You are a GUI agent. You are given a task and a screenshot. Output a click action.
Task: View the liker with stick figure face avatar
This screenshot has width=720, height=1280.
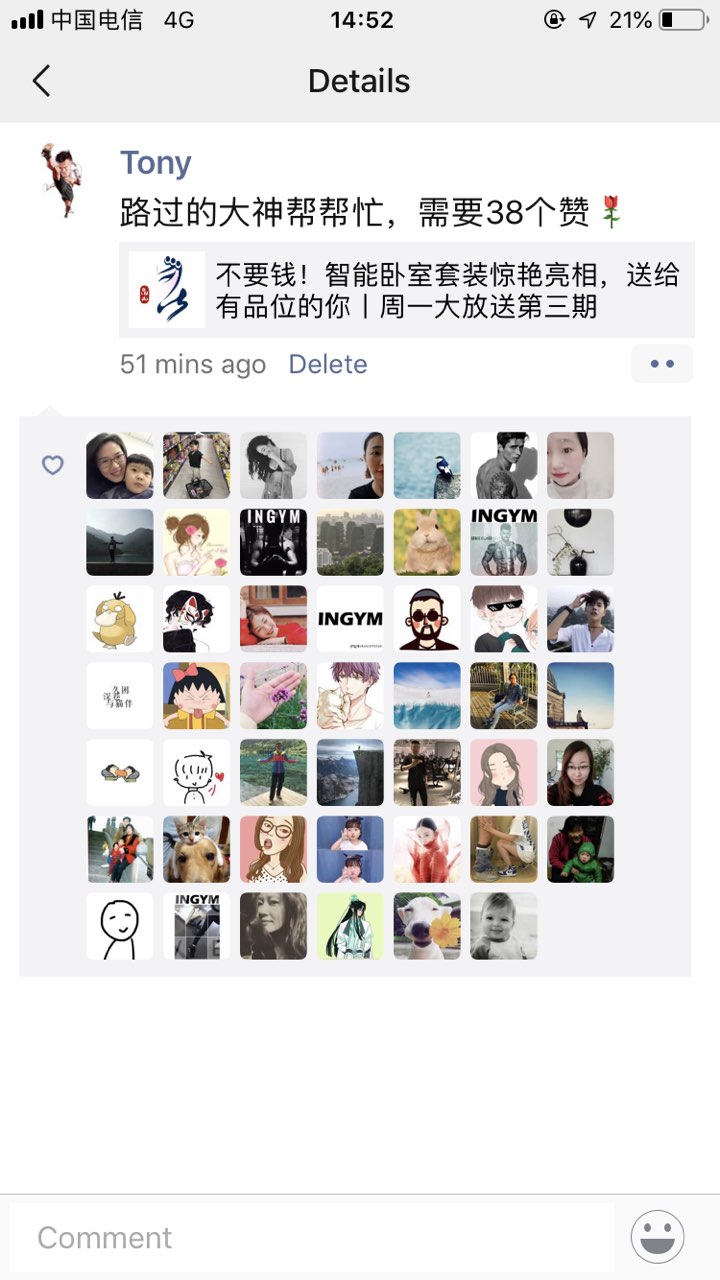pyautogui.click(x=120, y=926)
